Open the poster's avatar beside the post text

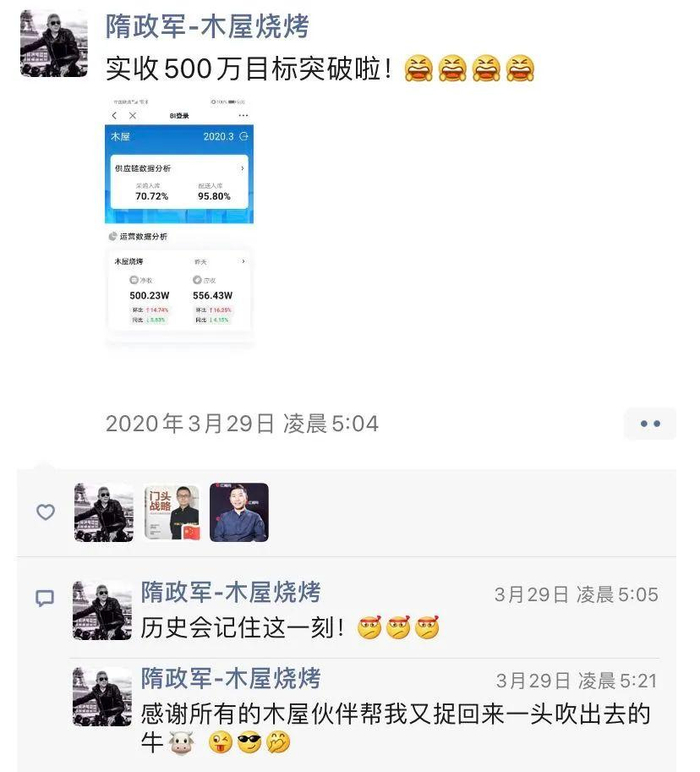54,43
